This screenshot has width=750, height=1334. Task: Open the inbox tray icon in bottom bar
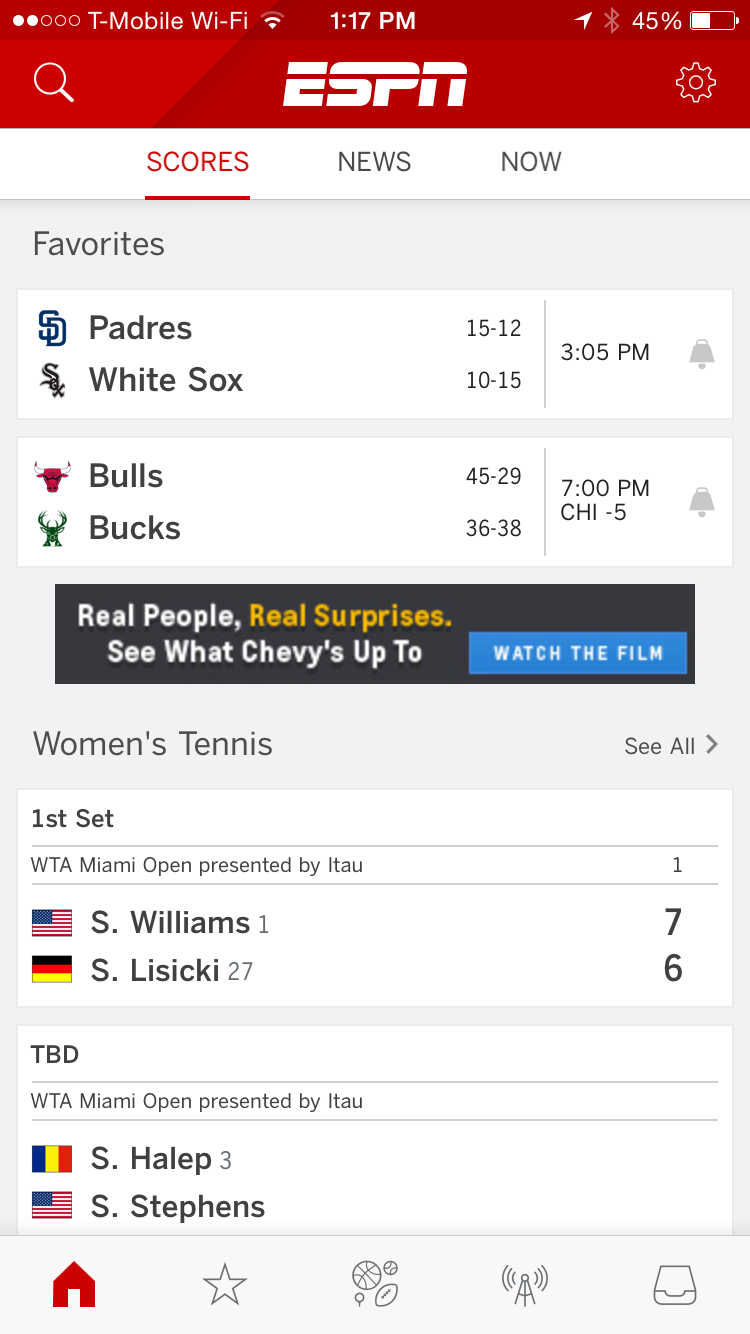(x=675, y=1285)
